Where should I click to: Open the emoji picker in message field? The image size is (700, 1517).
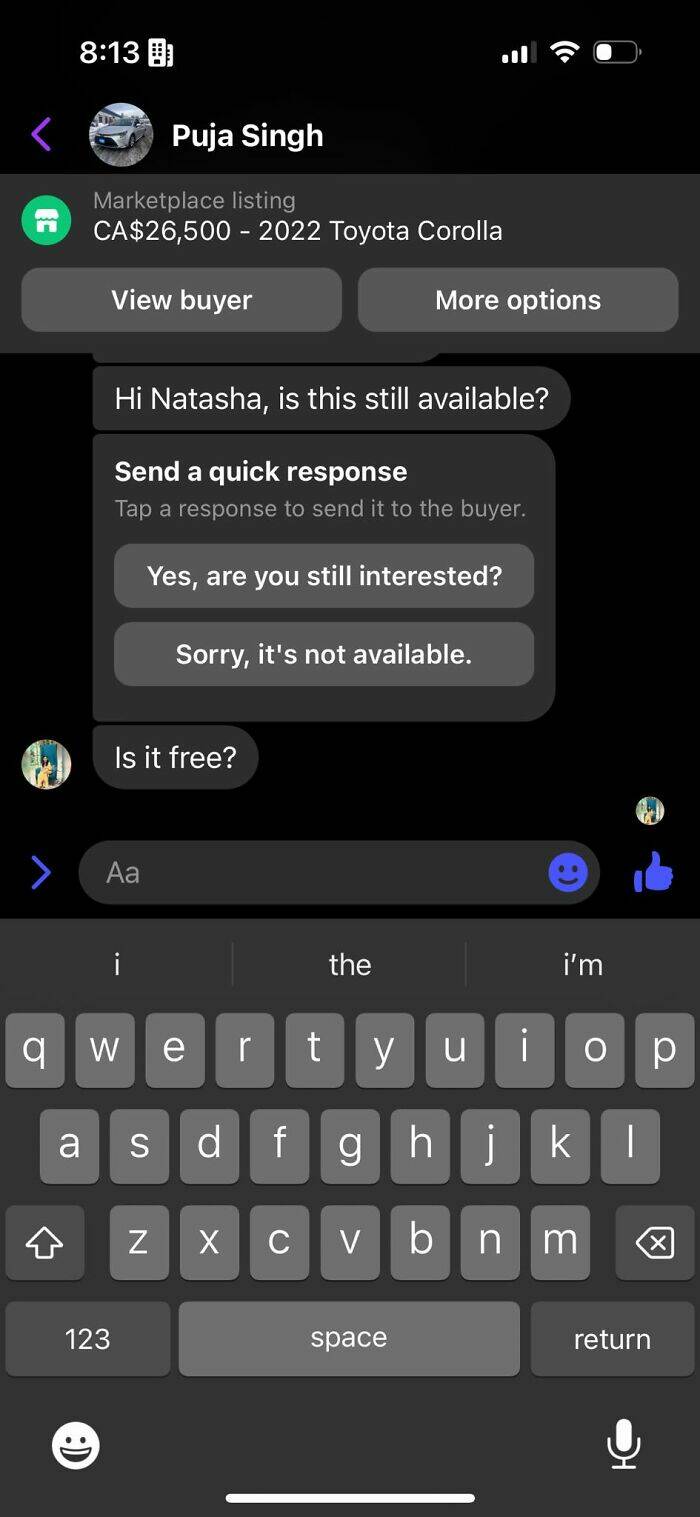(568, 873)
